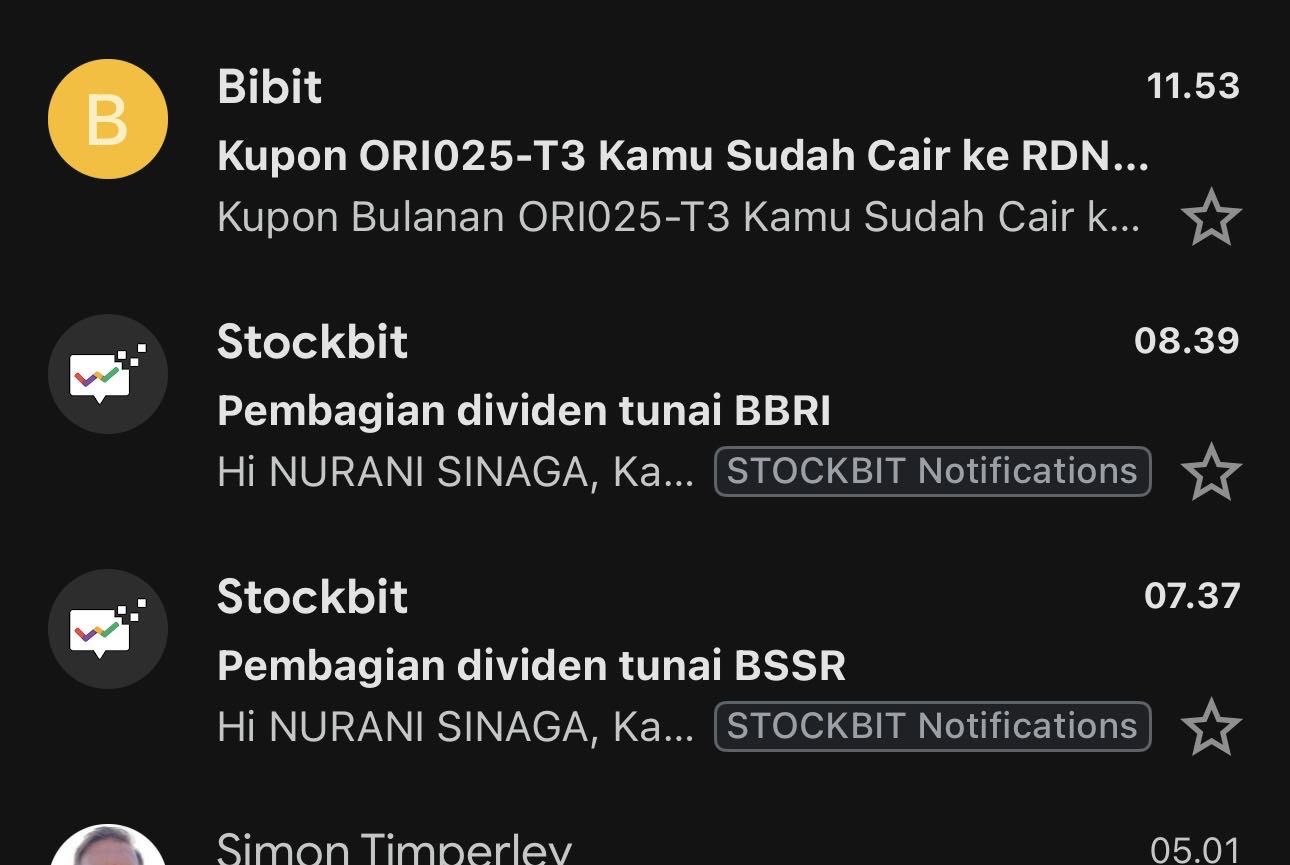This screenshot has width=1290, height=865.
Task: Star the Bibit Kupon ORI025-T3 email
Action: 1211,217
